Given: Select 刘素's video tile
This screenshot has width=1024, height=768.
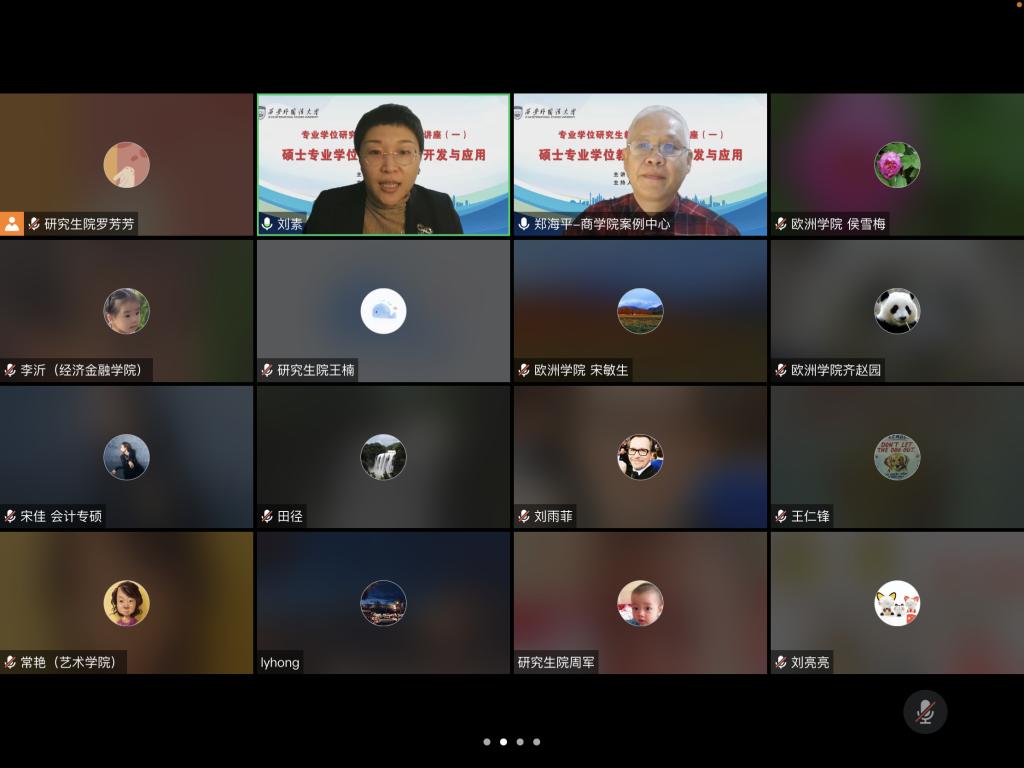Looking at the screenshot, I should 383,165.
